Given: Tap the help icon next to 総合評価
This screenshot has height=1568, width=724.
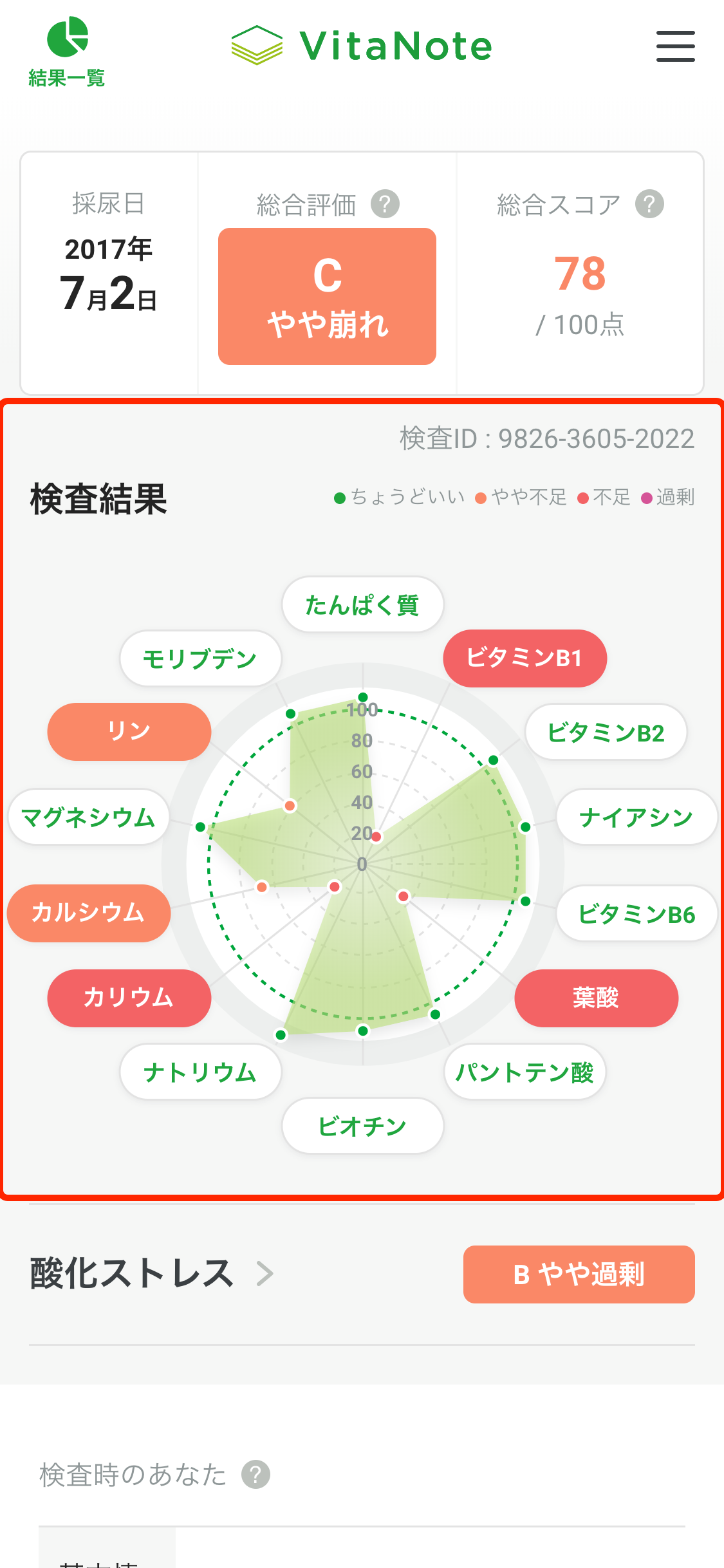Looking at the screenshot, I should click(x=385, y=205).
